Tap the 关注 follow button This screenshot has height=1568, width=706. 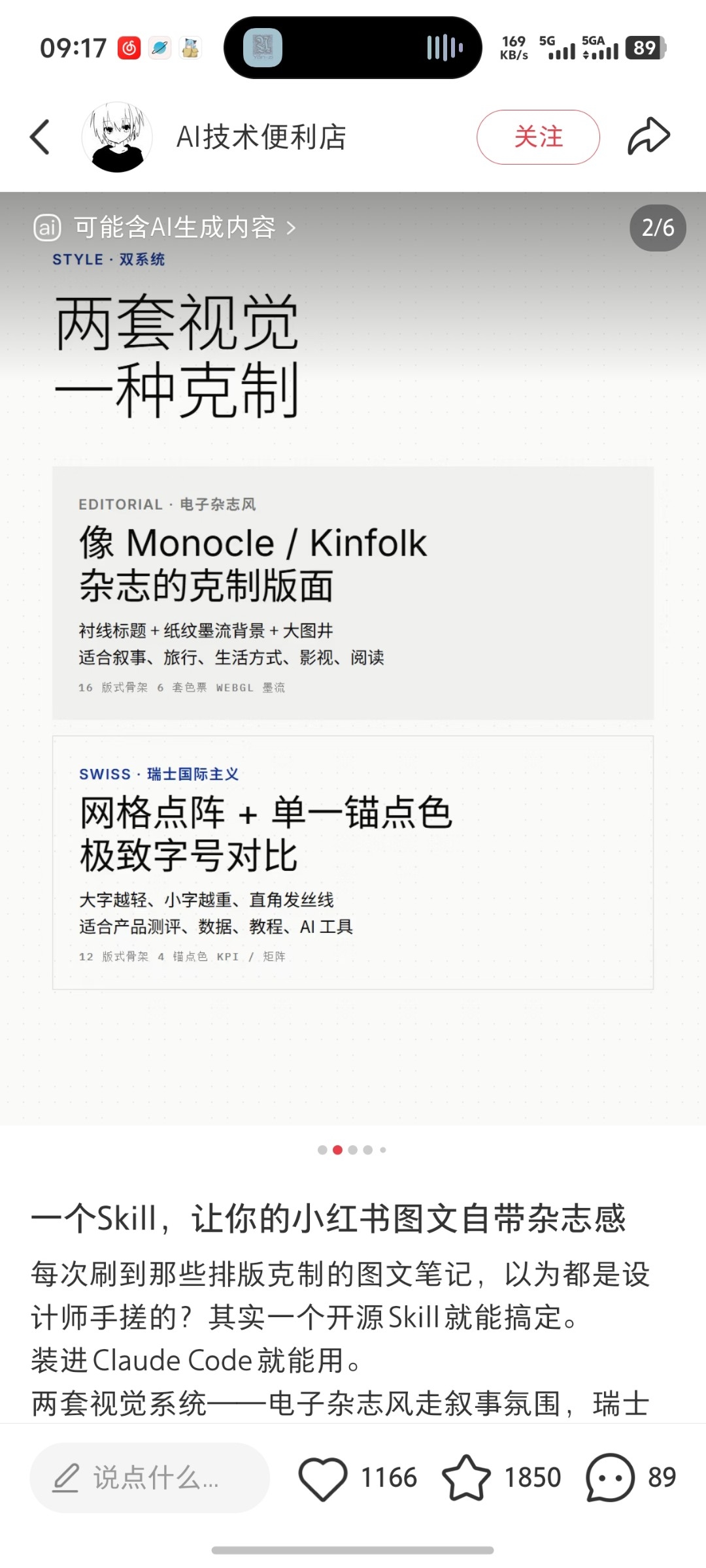pos(538,137)
